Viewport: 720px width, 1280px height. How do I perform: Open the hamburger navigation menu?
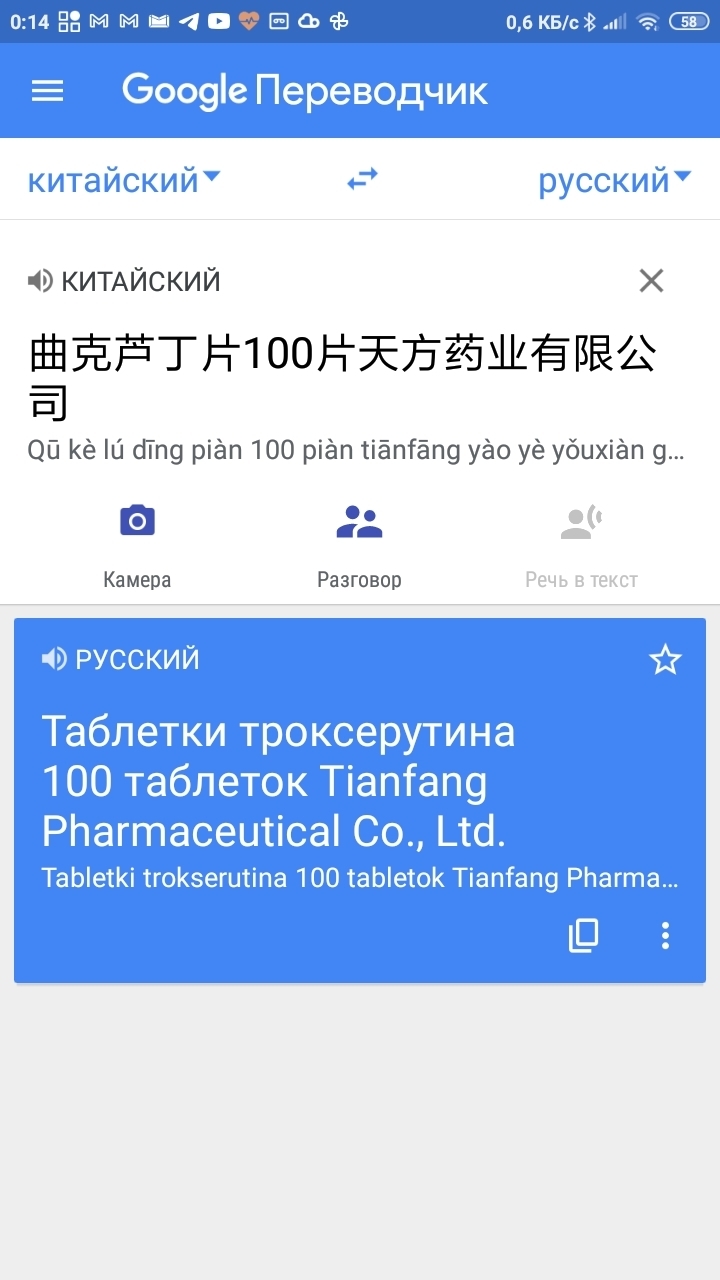[x=47, y=91]
